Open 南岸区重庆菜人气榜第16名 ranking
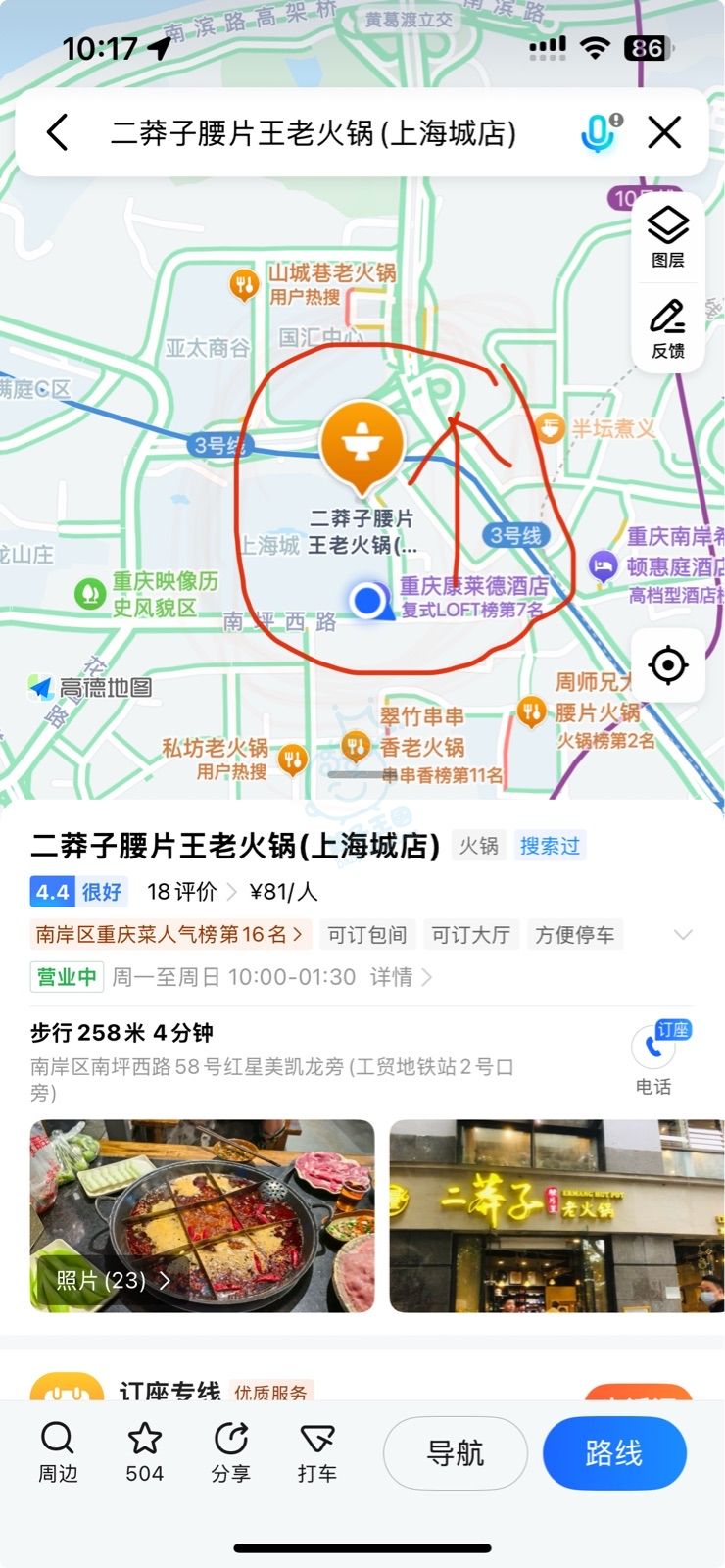The height and width of the screenshot is (1568, 725). click(x=169, y=934)
